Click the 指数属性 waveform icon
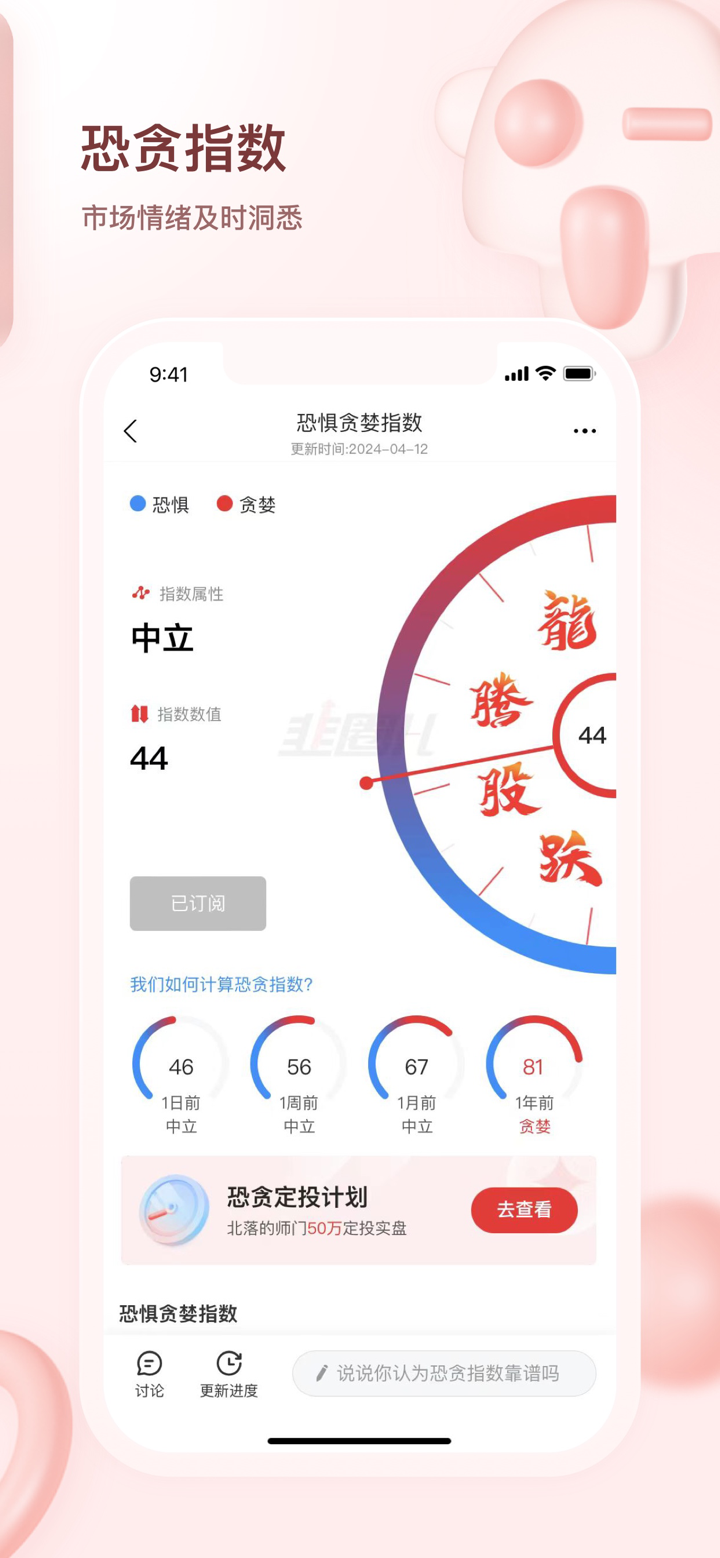The image size is (720, 1558). pyautogui.click(x=143, y=592)
